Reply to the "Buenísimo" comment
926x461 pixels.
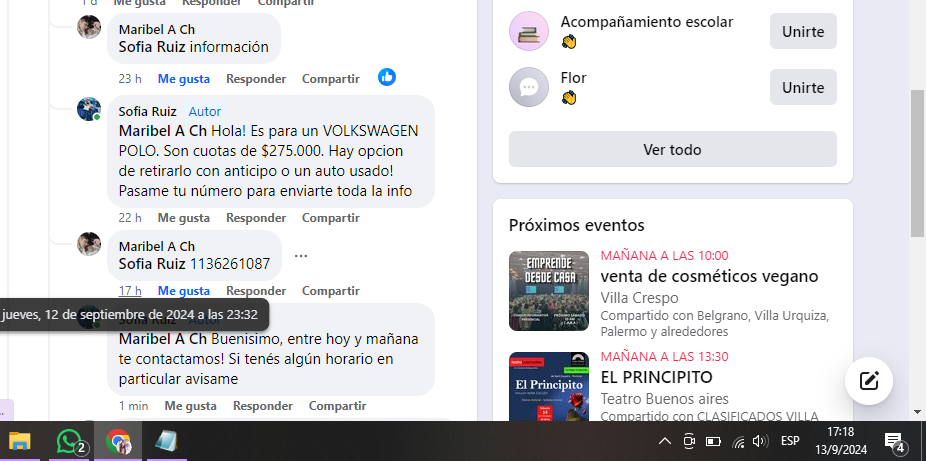tap(263, 406)
